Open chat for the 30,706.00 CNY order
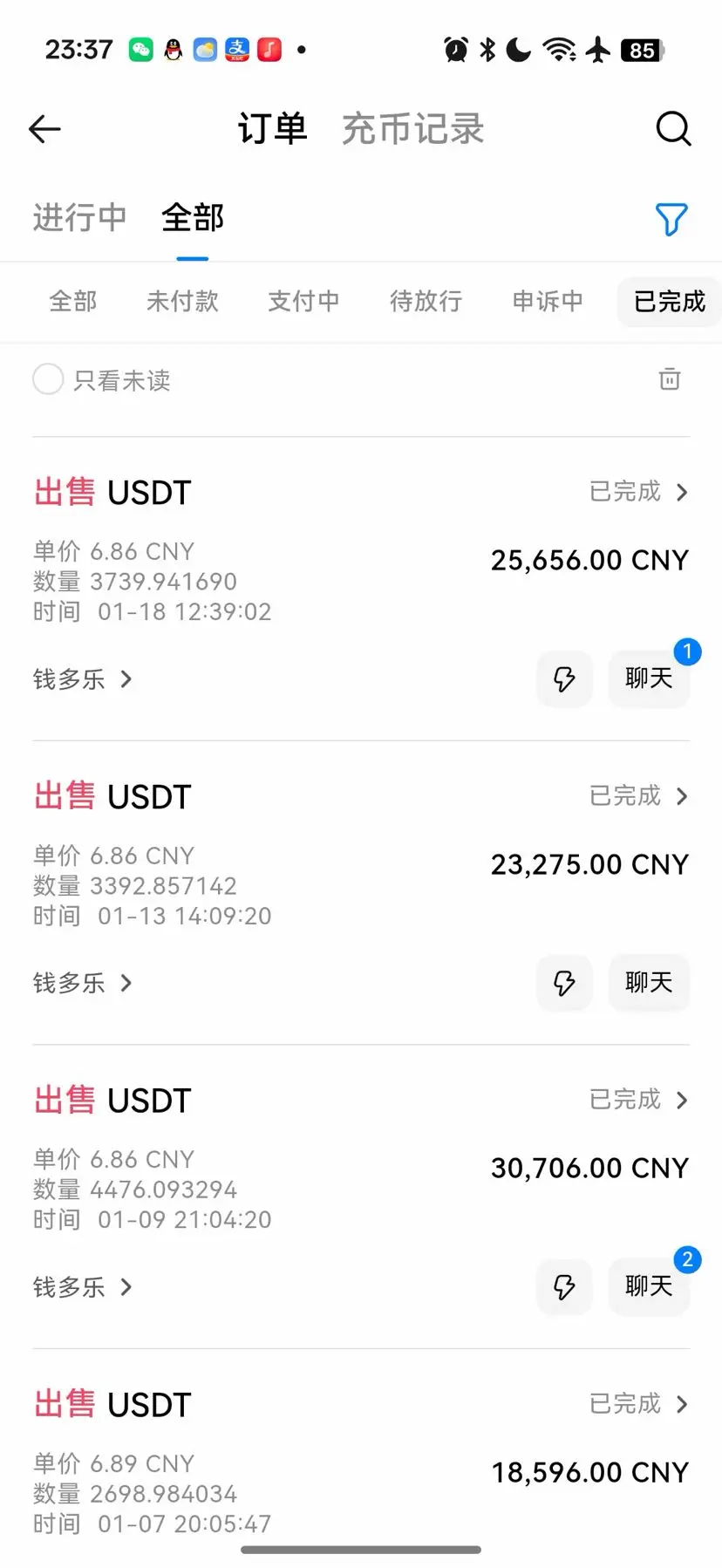Image resolution: width=722 pixels, height=1568 pixels. (649, 1286)
